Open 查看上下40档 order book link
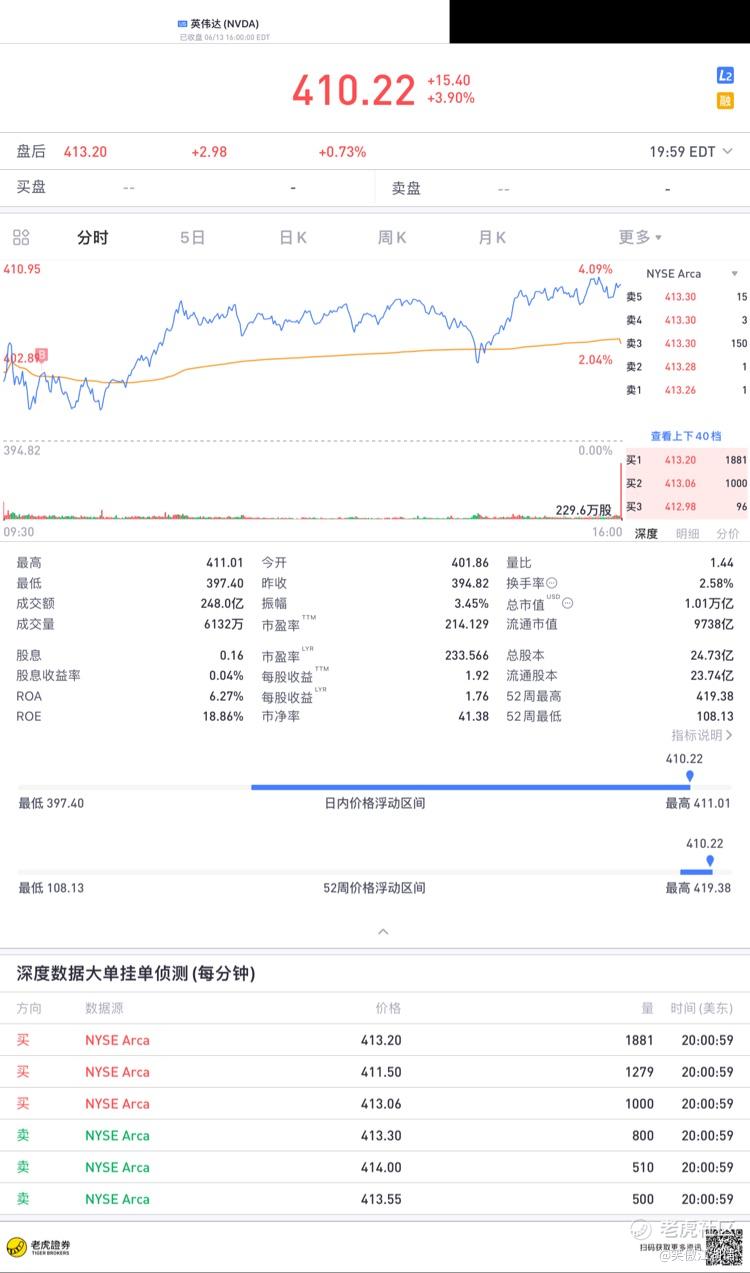750x1273 pixels. [x=686, y=436]
